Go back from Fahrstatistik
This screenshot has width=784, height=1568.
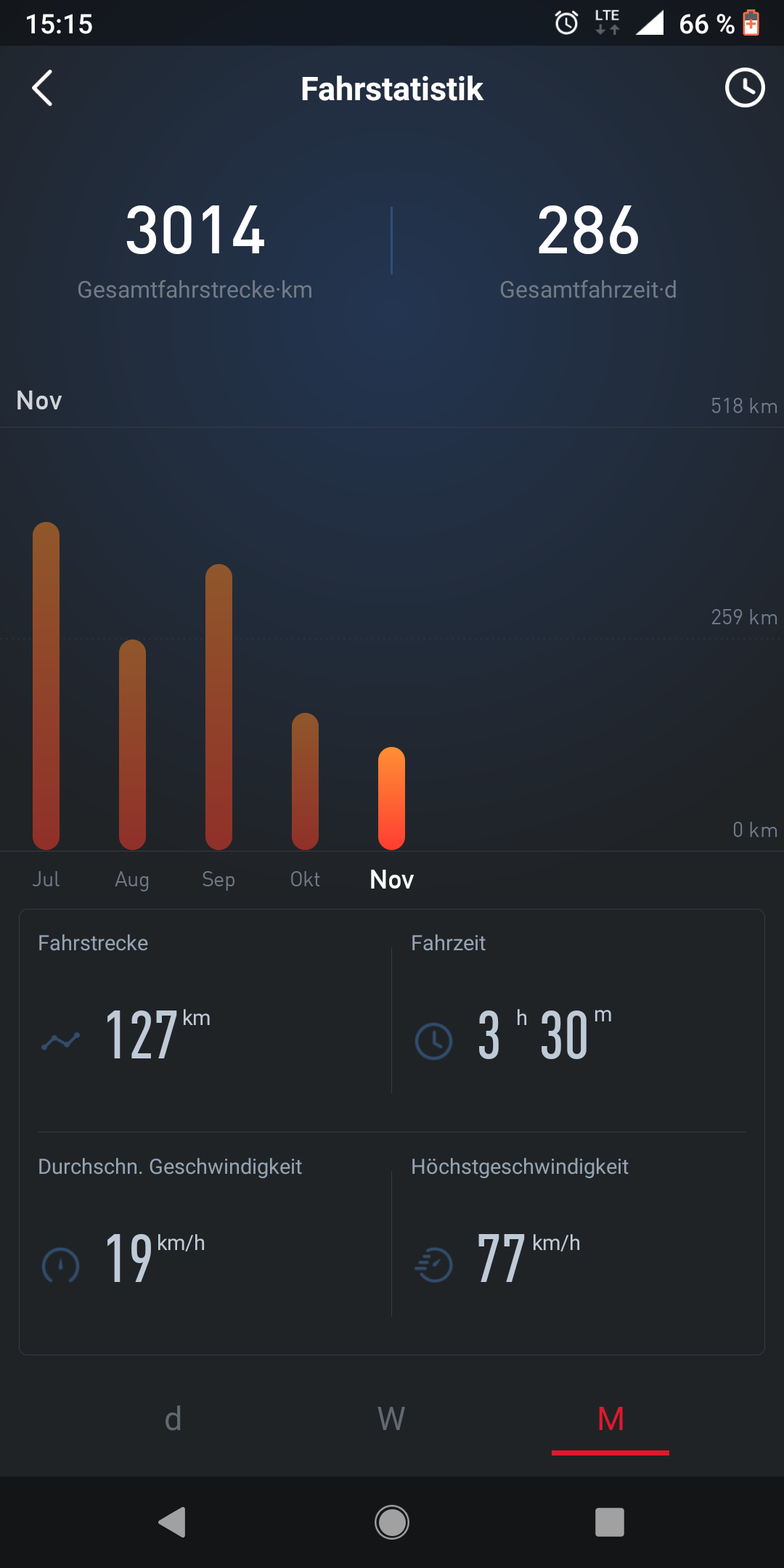click(x=42, y=89)
